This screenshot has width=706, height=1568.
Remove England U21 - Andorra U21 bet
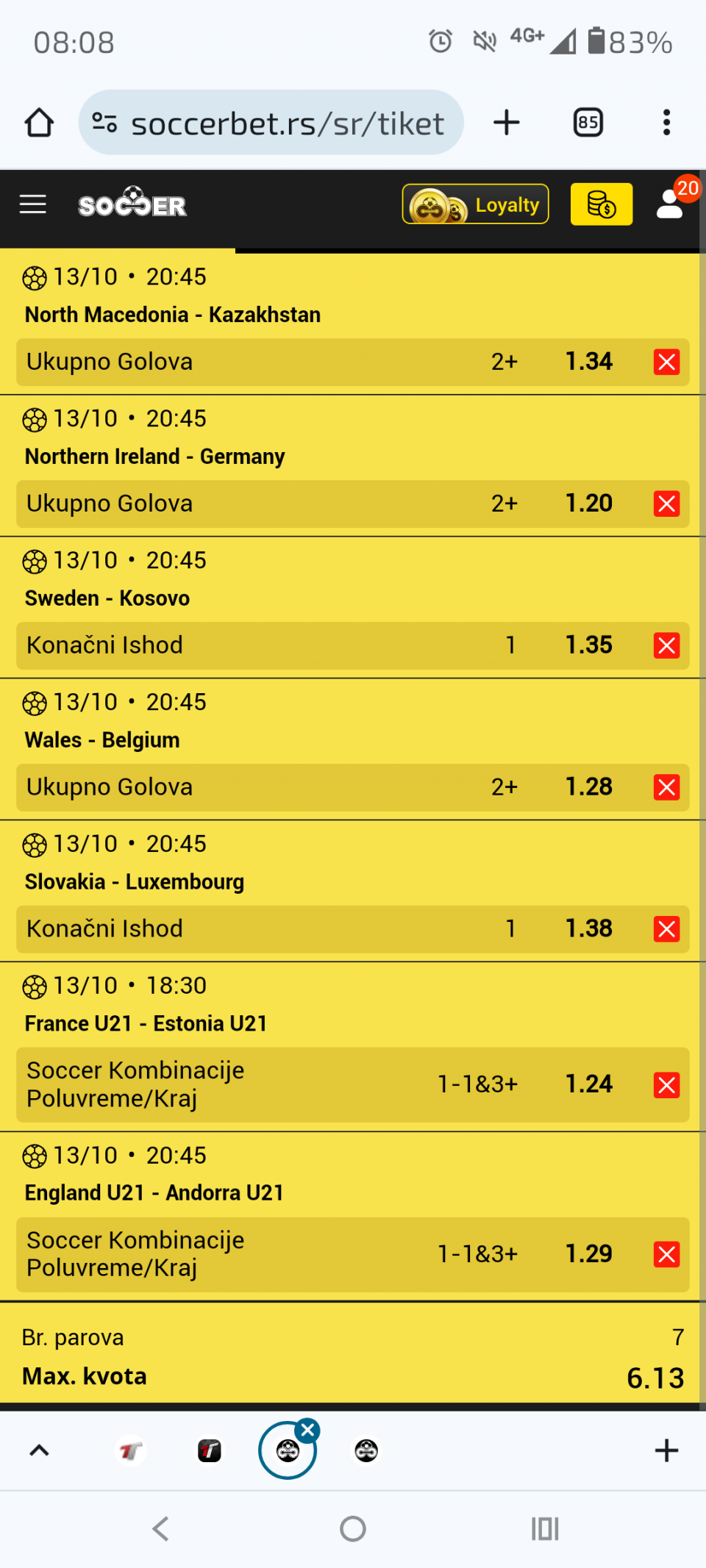[666, 1254]
